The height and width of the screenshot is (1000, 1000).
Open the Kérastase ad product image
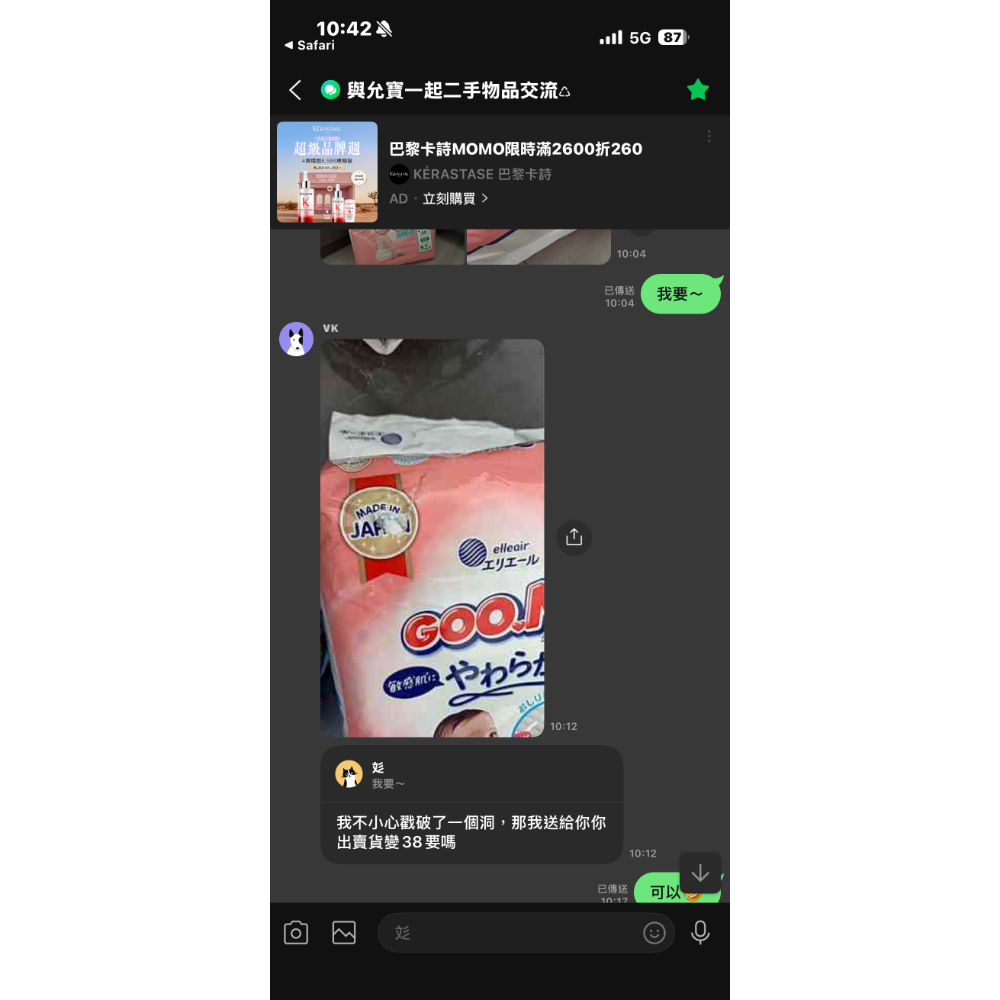[x=327, y=172]
